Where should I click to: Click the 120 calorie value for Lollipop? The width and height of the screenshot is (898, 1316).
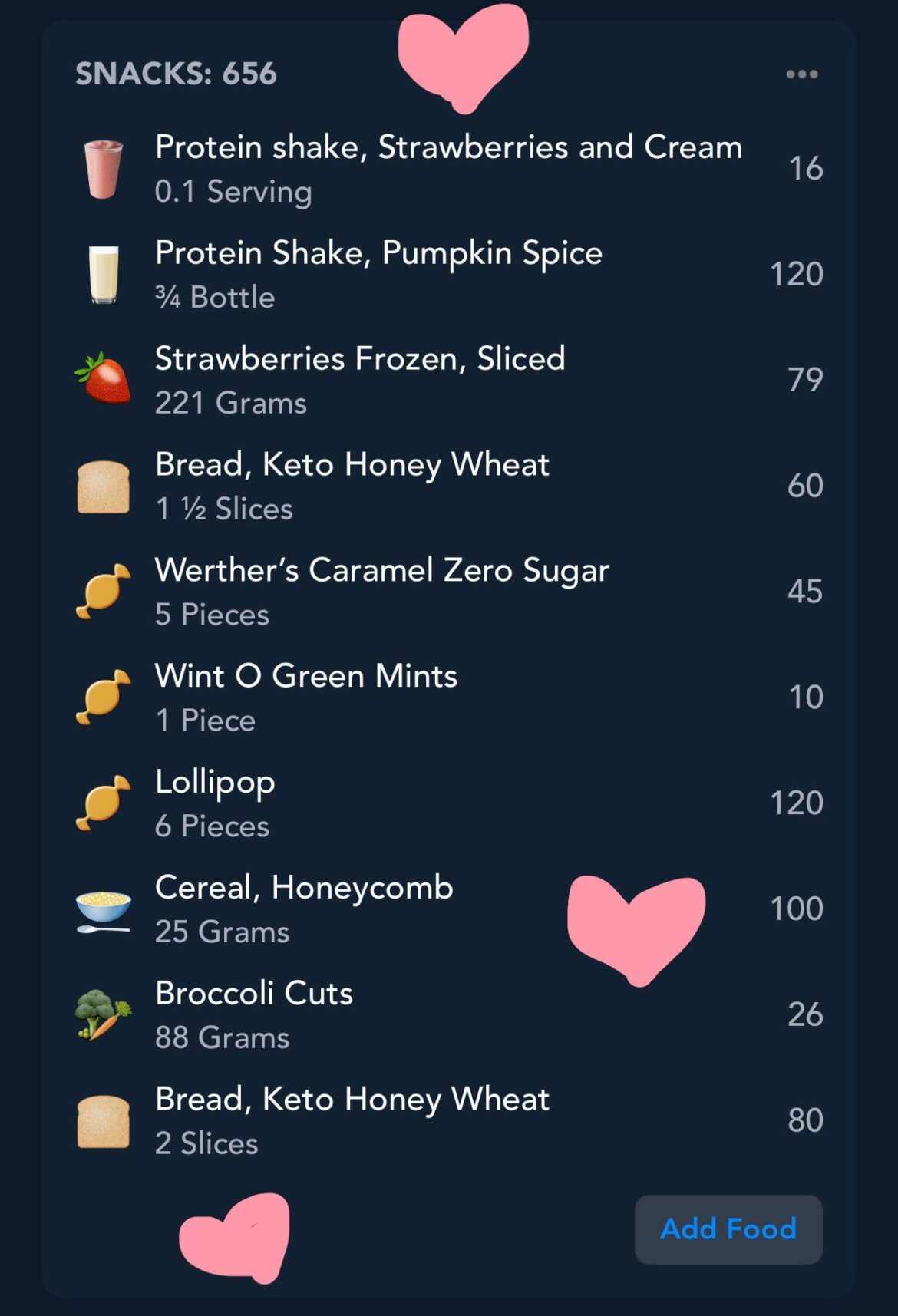tap(797, 803)
